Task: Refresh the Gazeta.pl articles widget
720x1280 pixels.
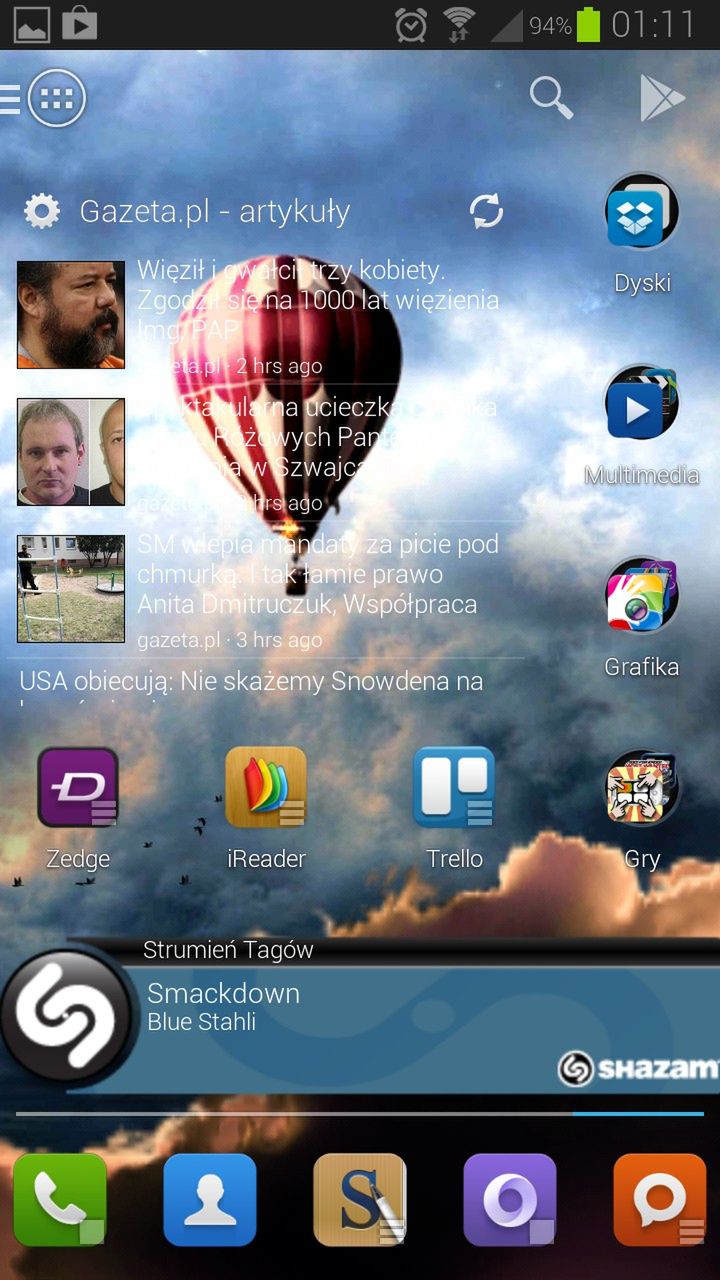Action: point(486,212)
